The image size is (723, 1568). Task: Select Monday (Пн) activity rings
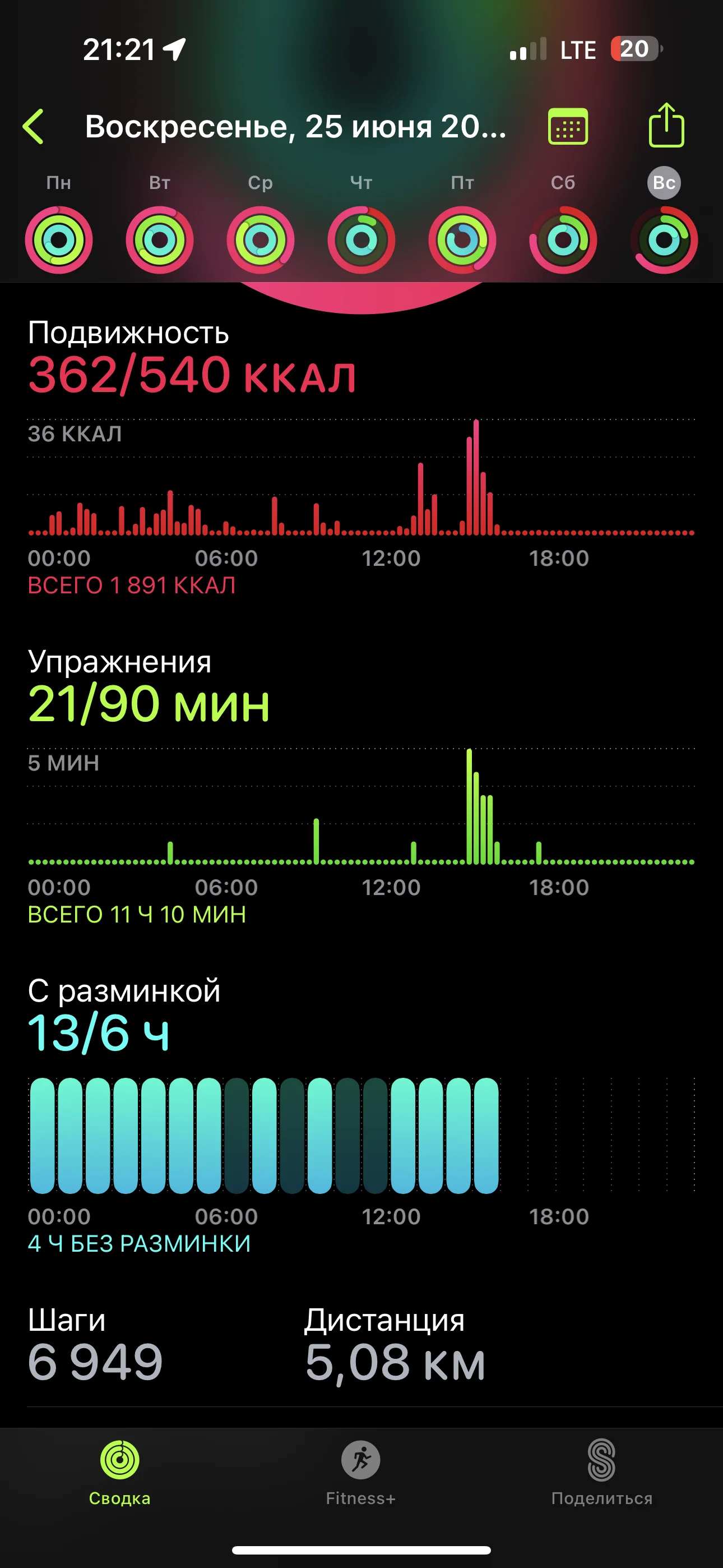tap(59, 240)
